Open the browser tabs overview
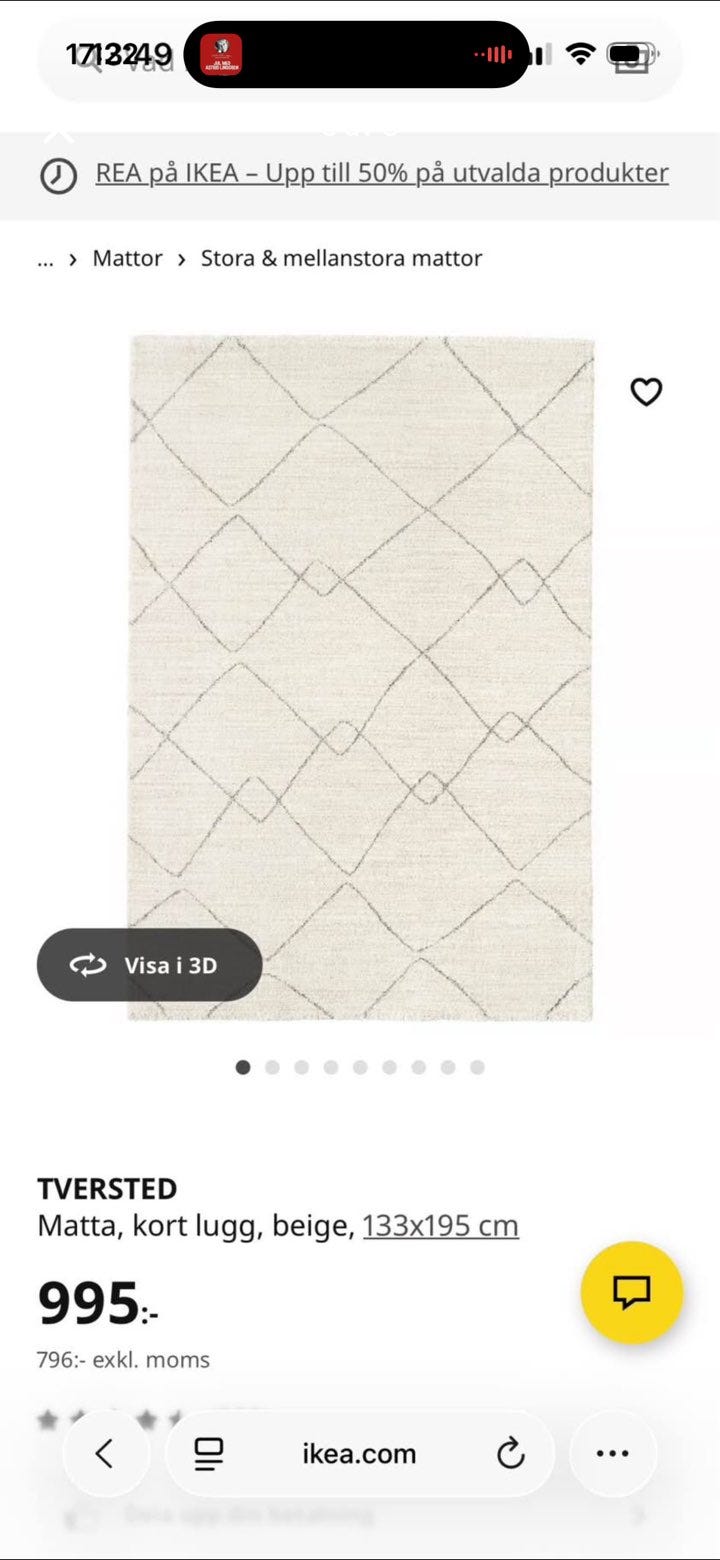Screen dimensions: 720x1560 click(208, 1453)
